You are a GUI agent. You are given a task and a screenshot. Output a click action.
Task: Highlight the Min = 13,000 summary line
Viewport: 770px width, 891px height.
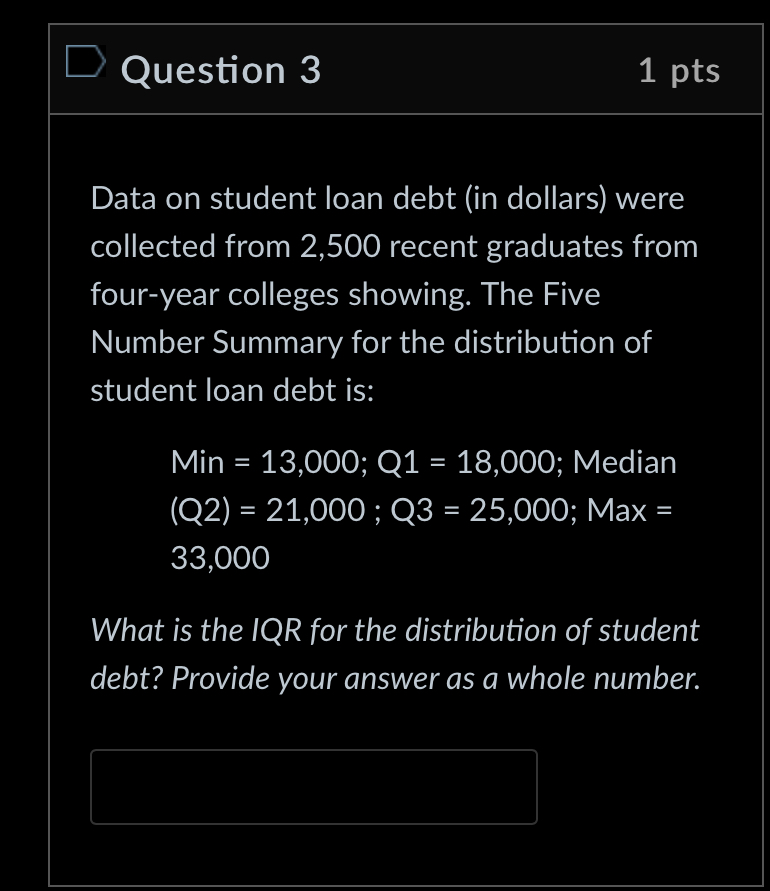[424, 463]
